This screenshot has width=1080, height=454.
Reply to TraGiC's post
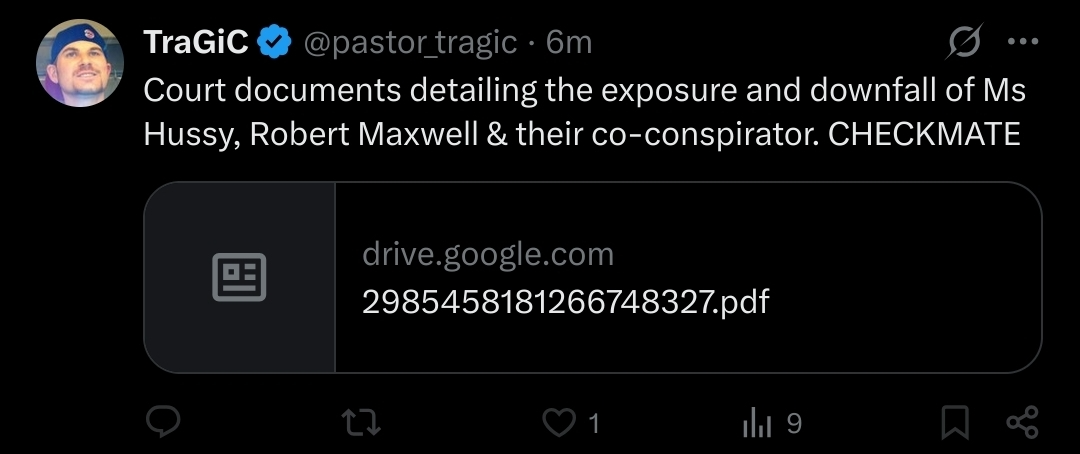point(162,424)
